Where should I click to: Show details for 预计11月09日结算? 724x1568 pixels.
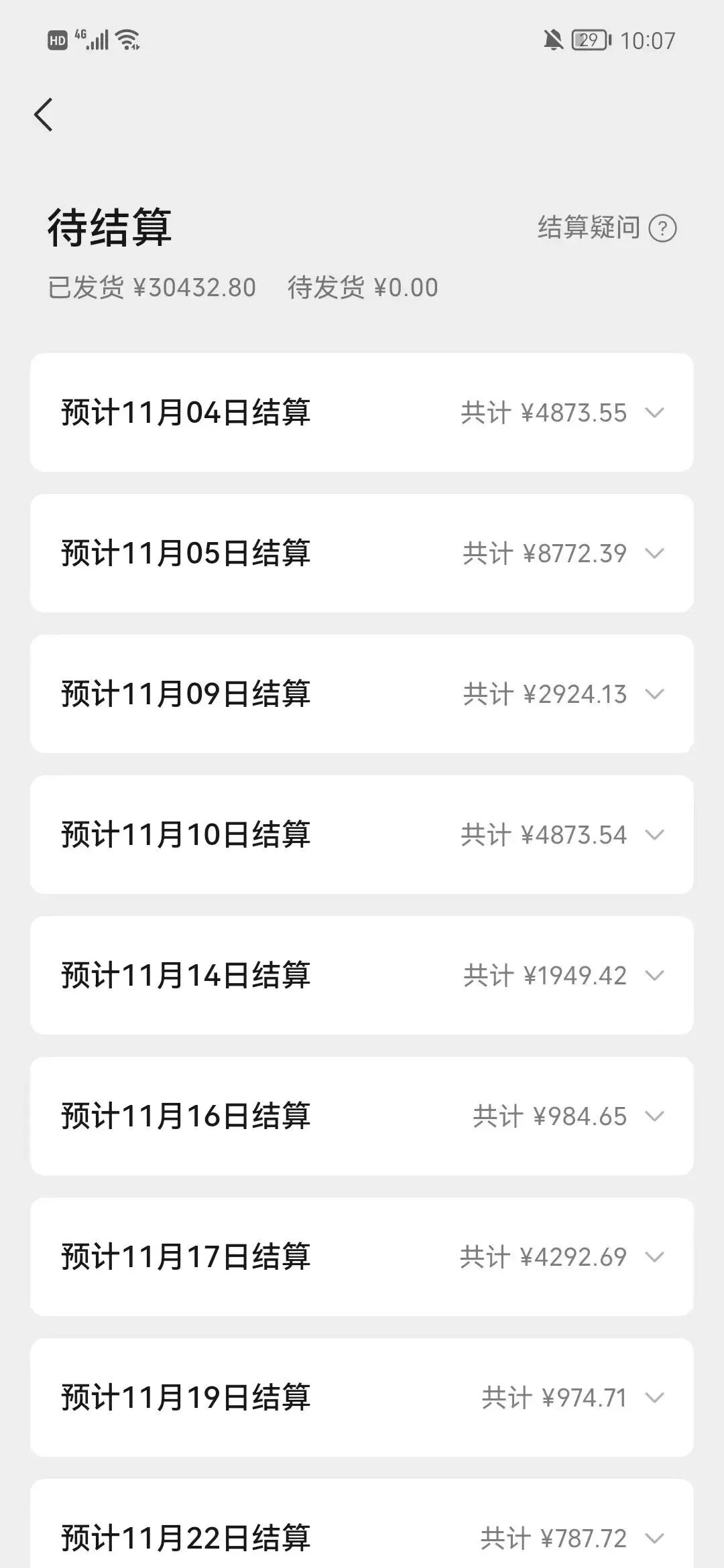point(654,694)
